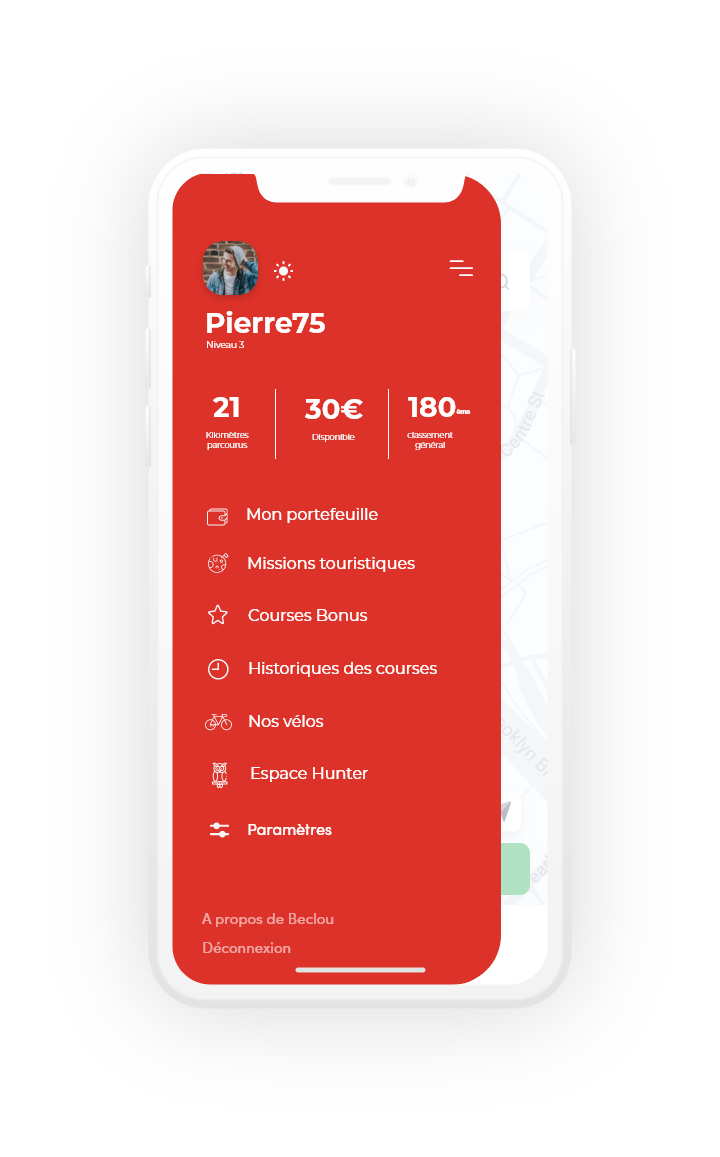Select Courses Bonus
This screenshot has width=720, height=1157.
pos(307,616)
